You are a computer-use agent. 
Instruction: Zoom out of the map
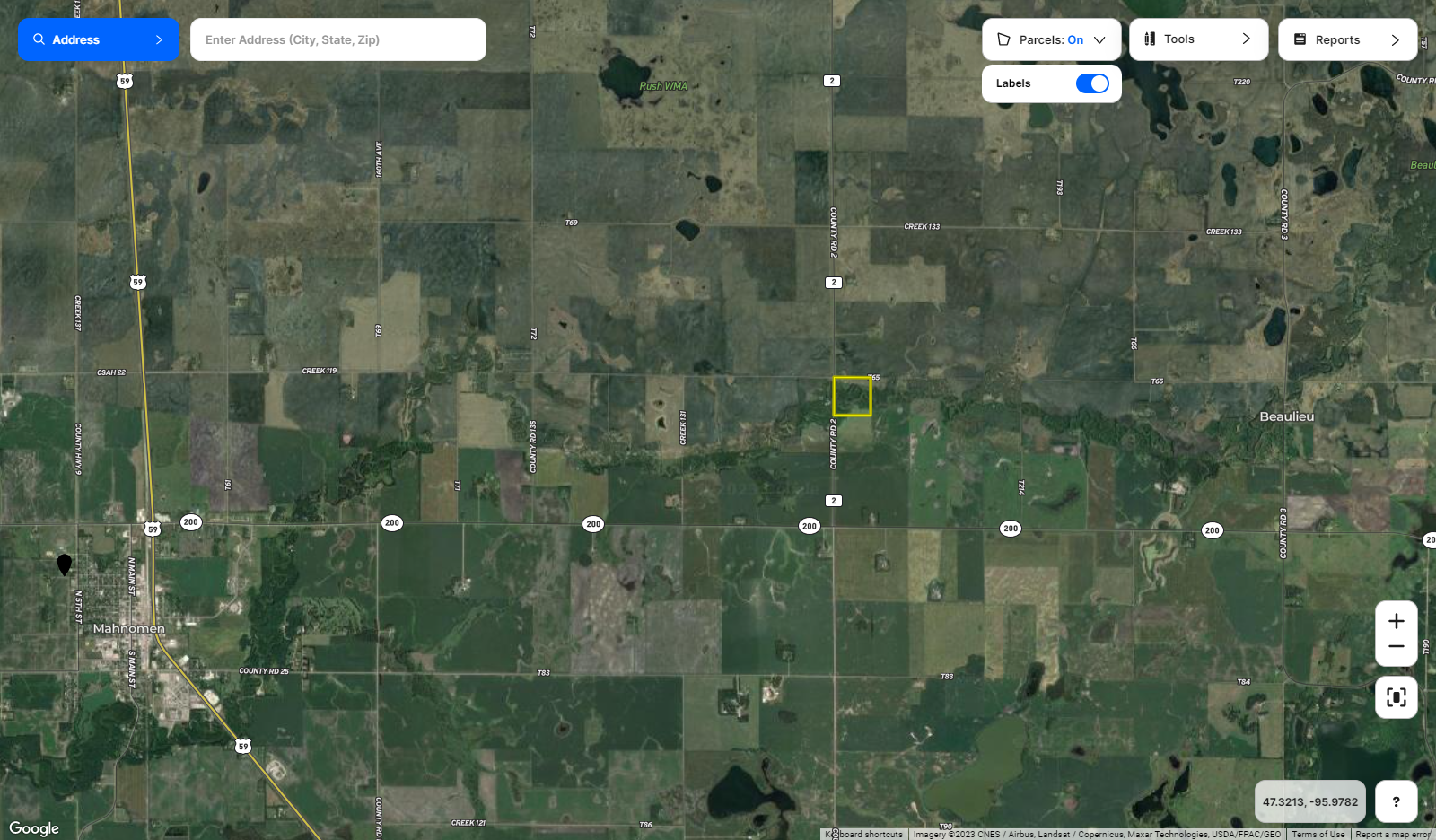click(1396, 647)
